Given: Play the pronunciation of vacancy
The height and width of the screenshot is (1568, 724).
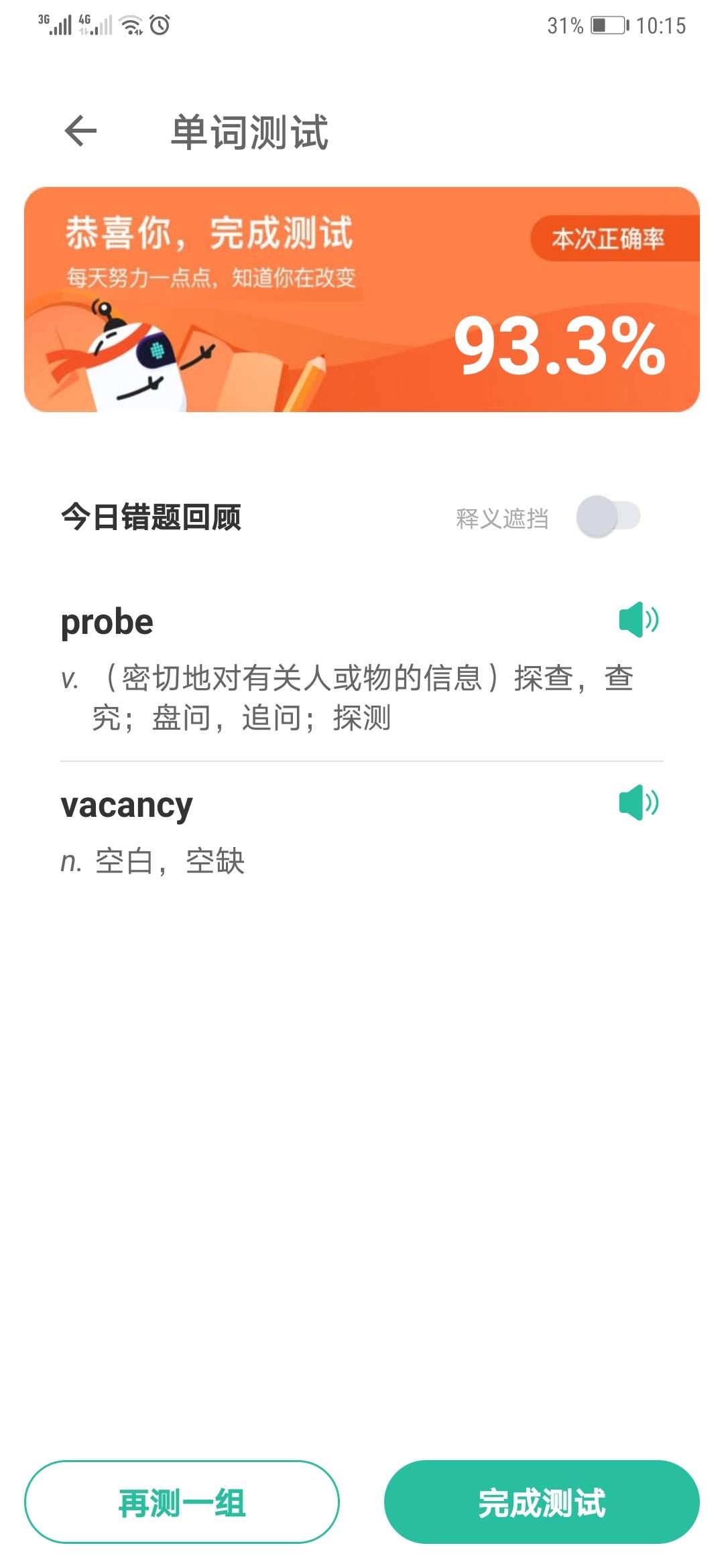Looking at the screenshot, I should pos(638,802).
